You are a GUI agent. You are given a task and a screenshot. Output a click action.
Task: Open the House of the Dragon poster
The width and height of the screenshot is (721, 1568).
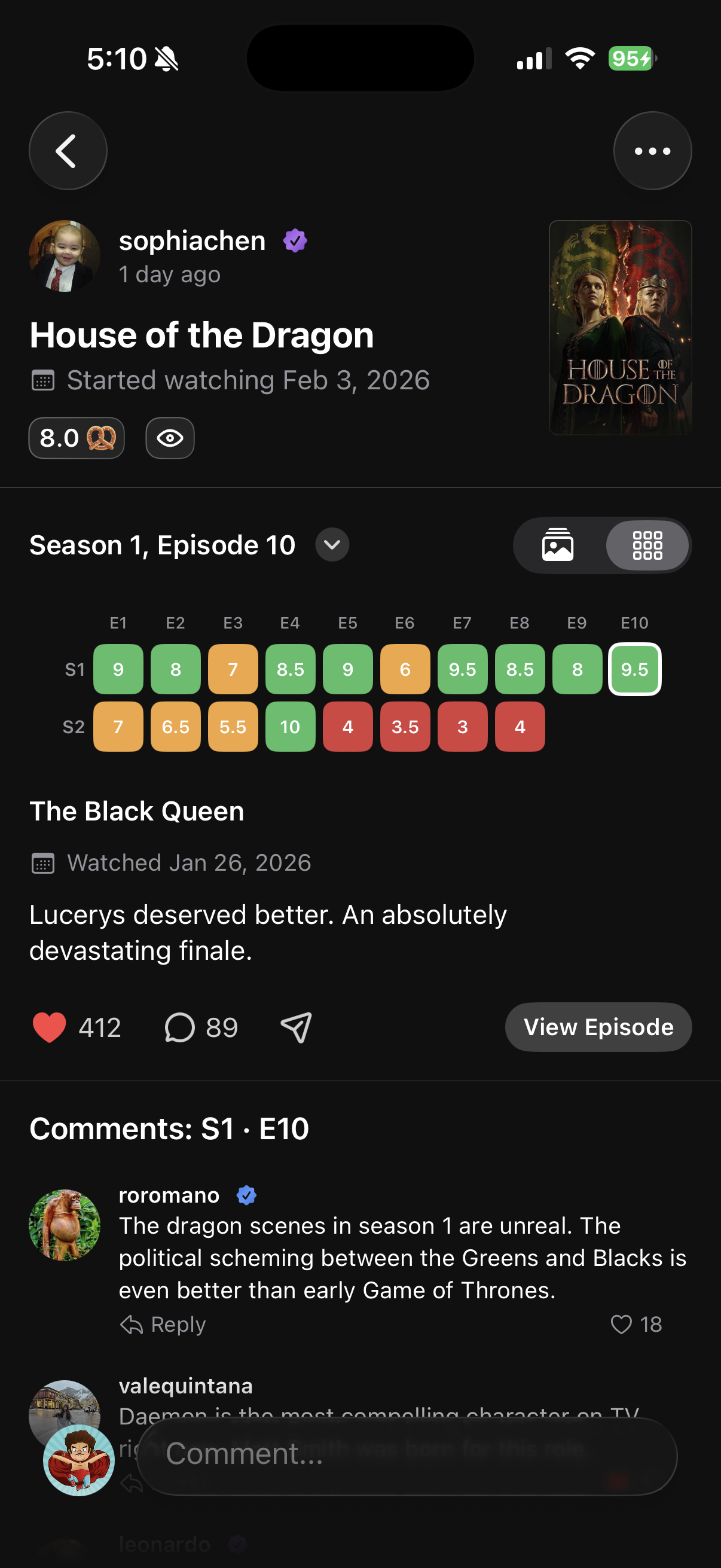pos(619,328)
